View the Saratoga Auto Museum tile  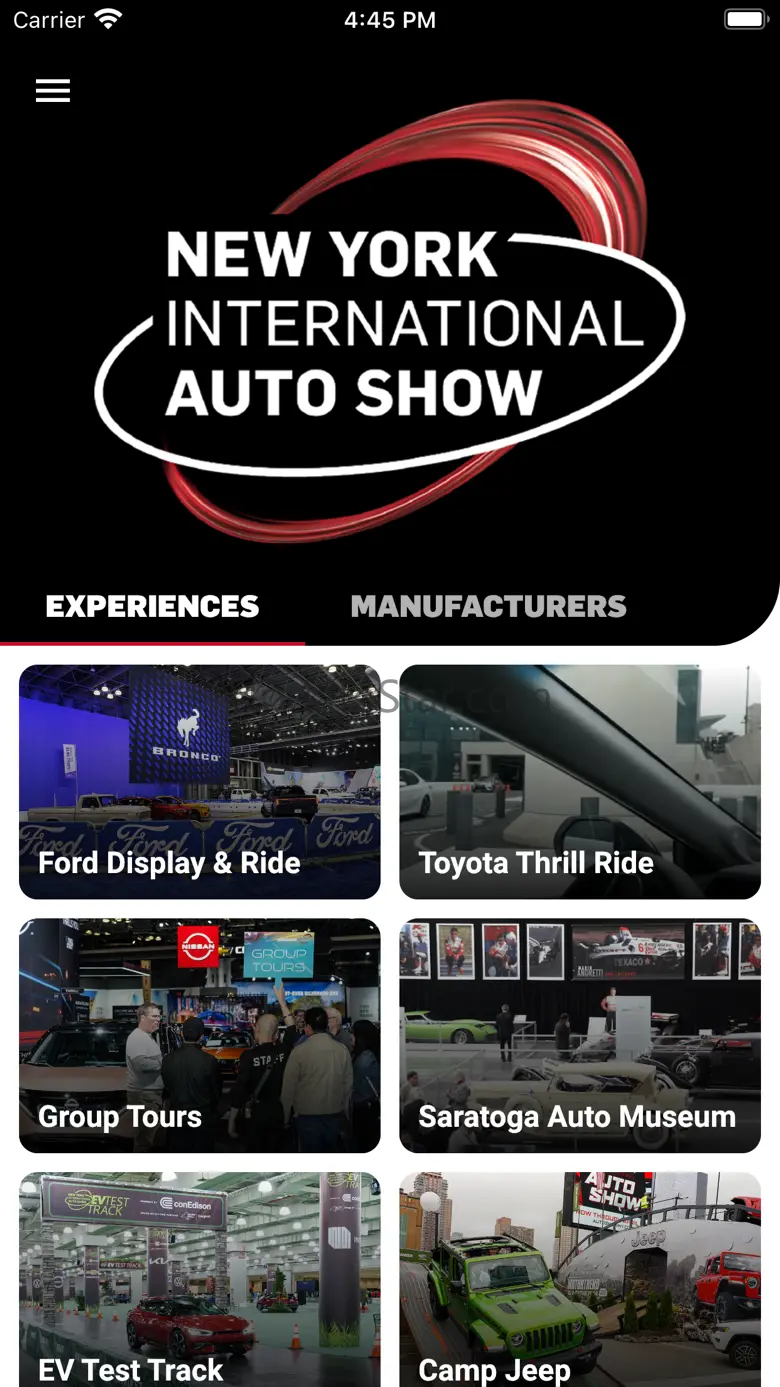pos(580,1036)
